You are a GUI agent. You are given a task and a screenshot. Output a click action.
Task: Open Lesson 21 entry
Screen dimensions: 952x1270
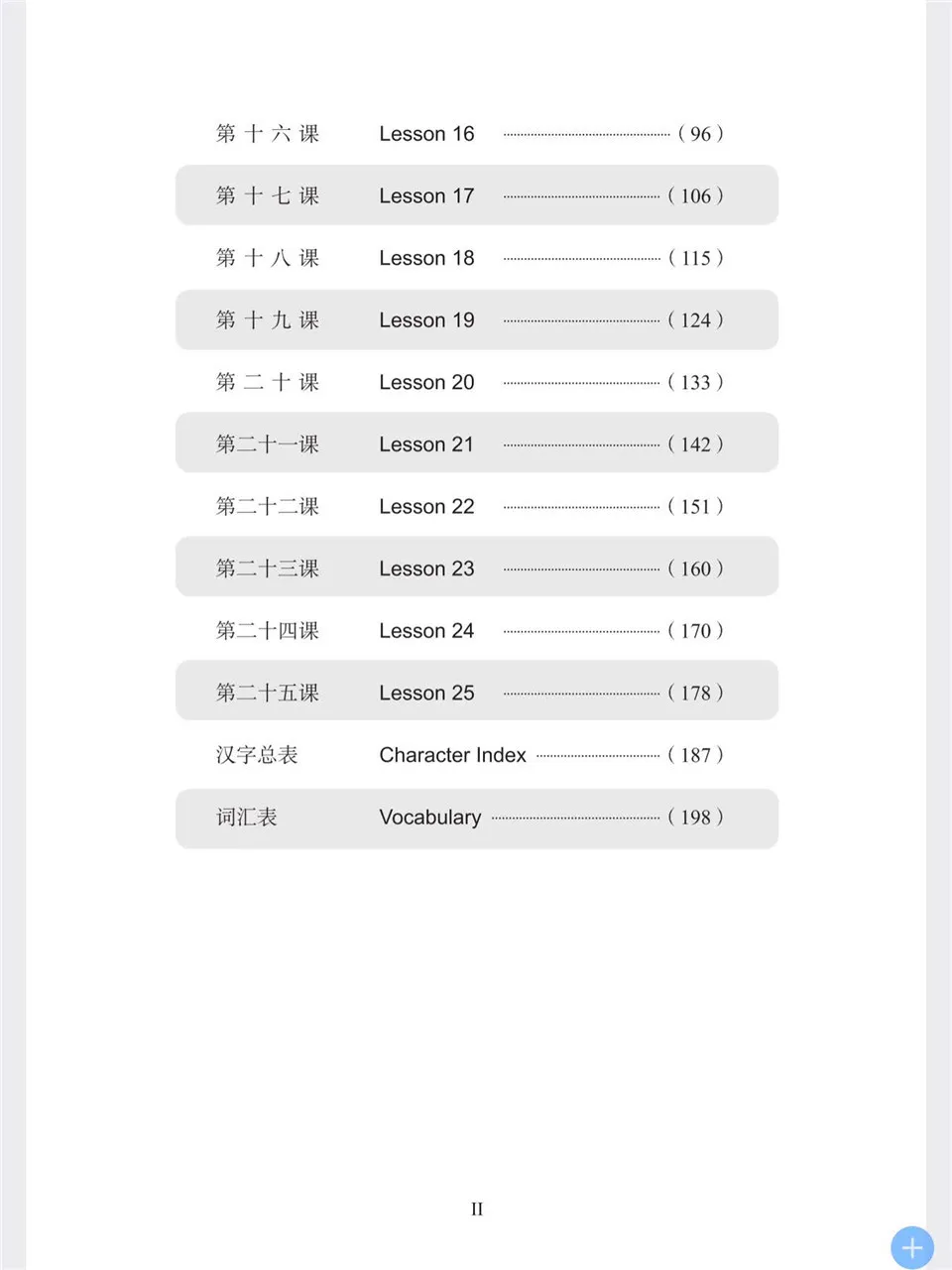426,444
